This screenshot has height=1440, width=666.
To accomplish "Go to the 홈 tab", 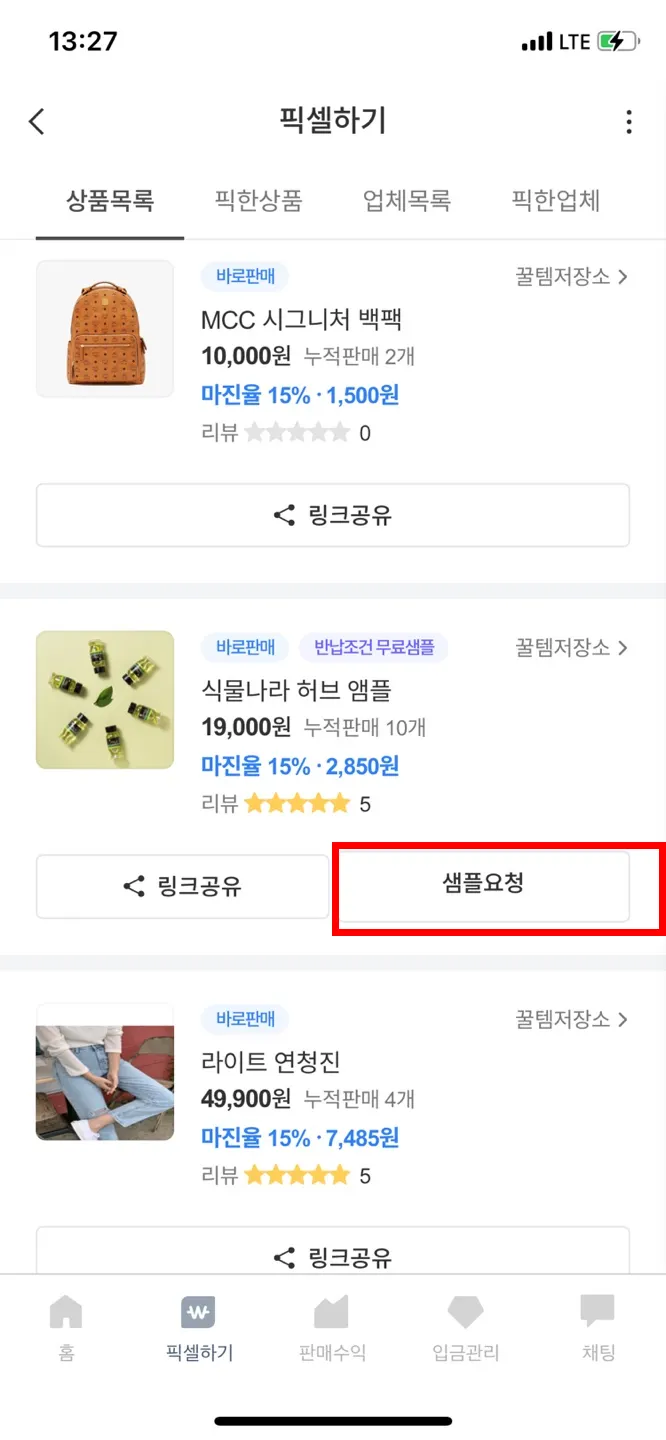I will point(66,1326).
